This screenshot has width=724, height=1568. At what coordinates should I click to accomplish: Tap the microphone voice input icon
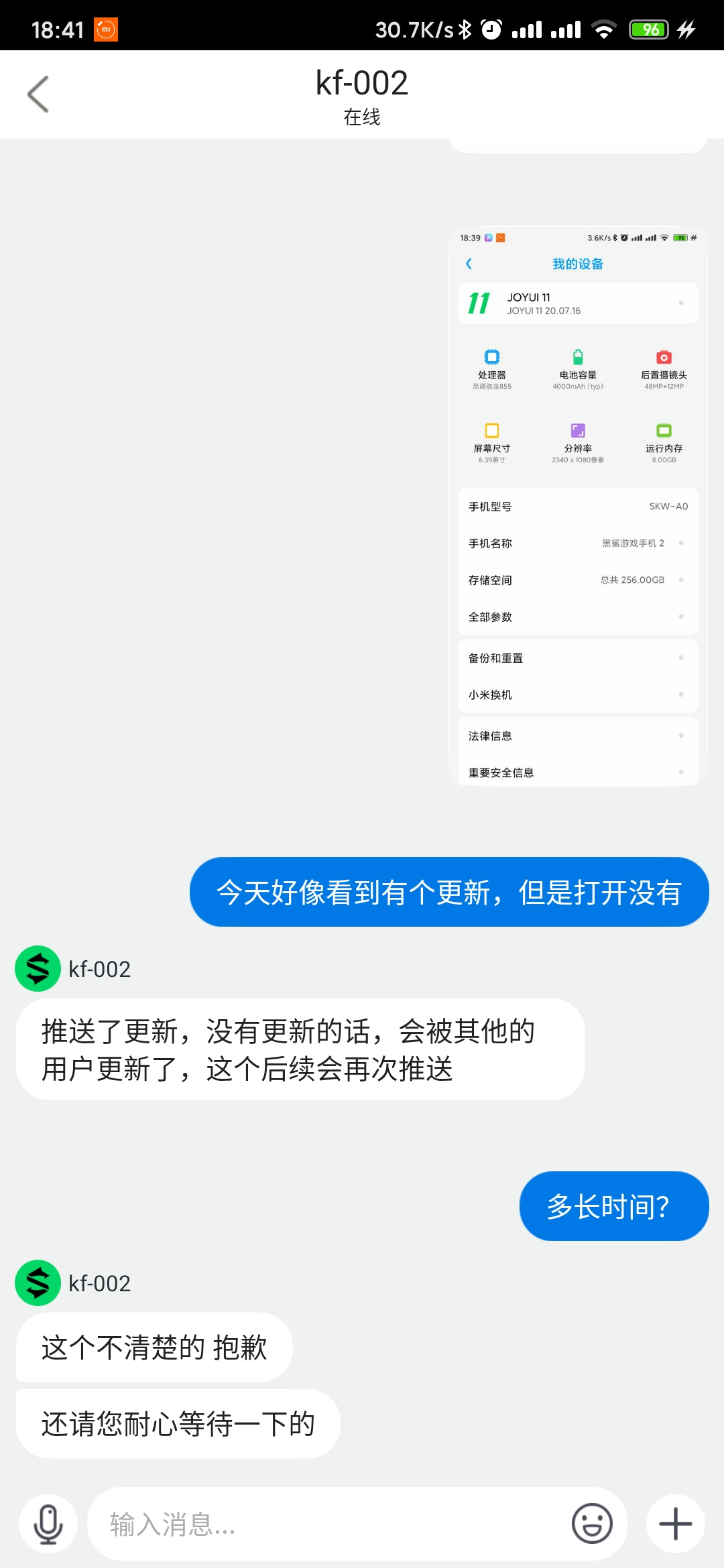pyautogui.click(x=48, y=1524)
